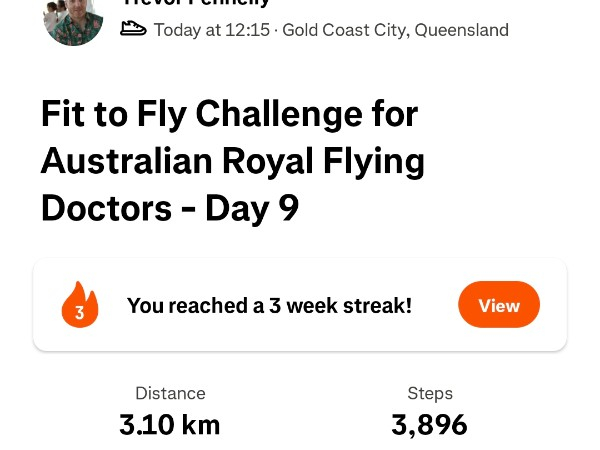Open the 3 week streak card
Image resolution: width=600 pixels, height=450 pixels.
(268, 306)
